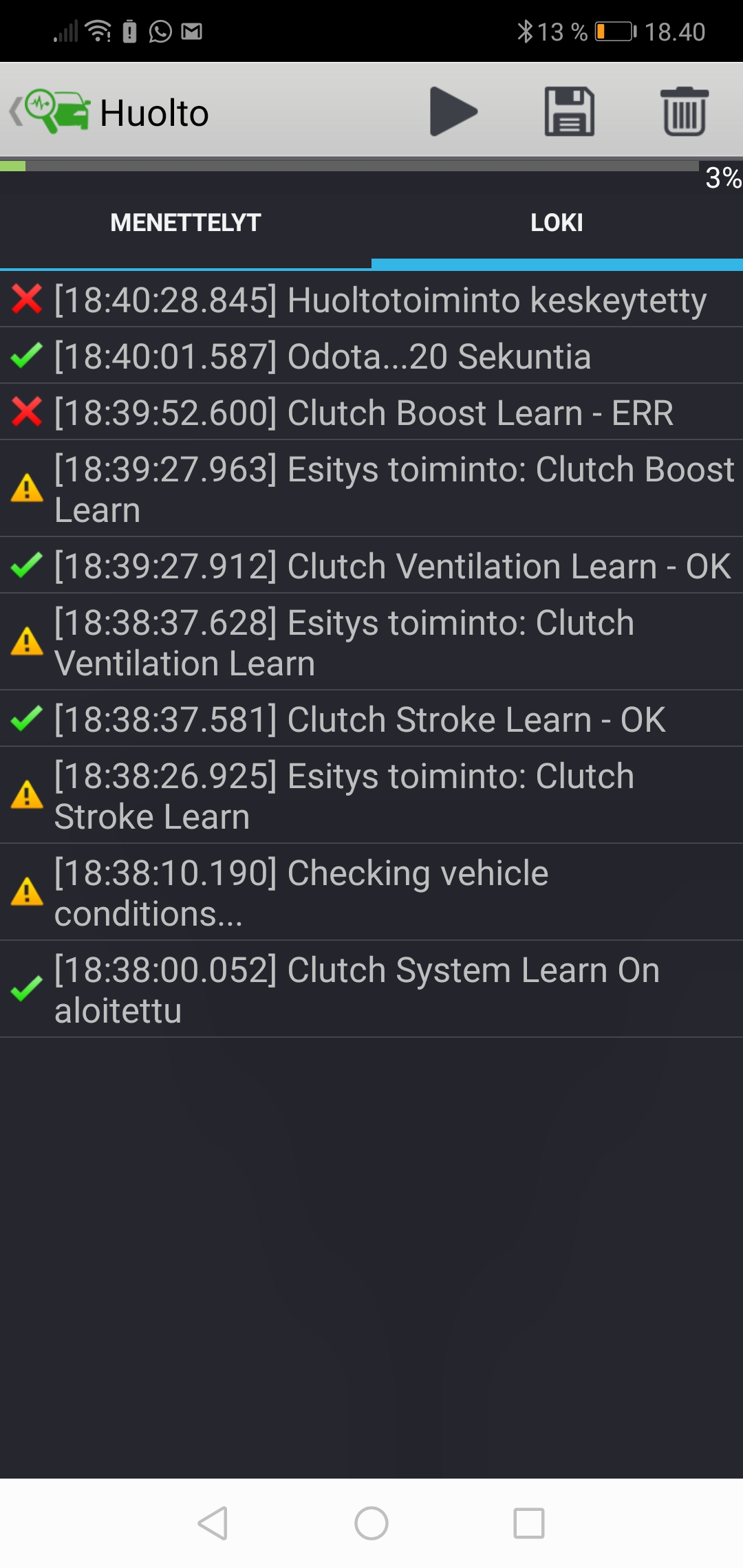Tap the green checkmark on Clutch Stroke Learn - OK
Image resolution: width=743 pixels, height=1568 pixels.
[26, 719]
